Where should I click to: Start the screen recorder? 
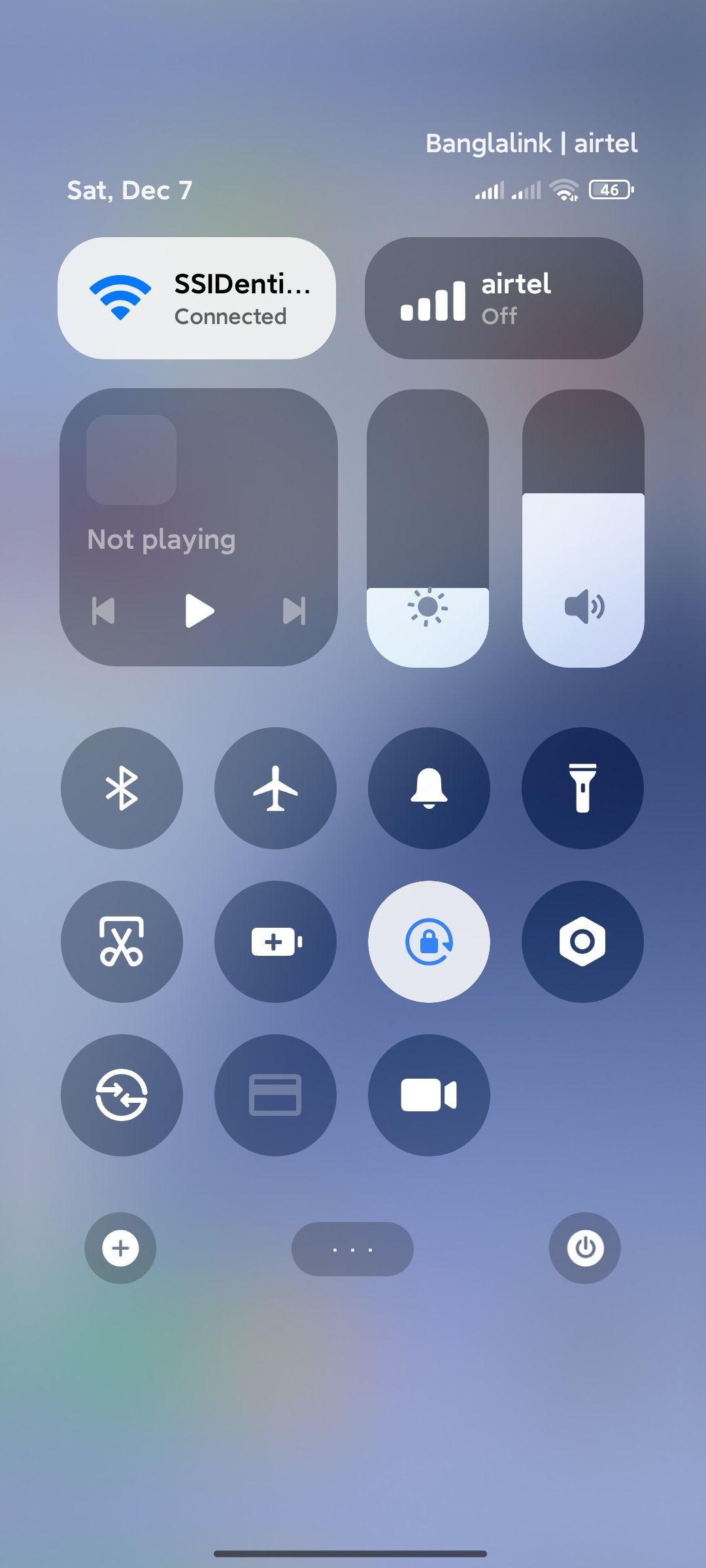[429, 1095]
